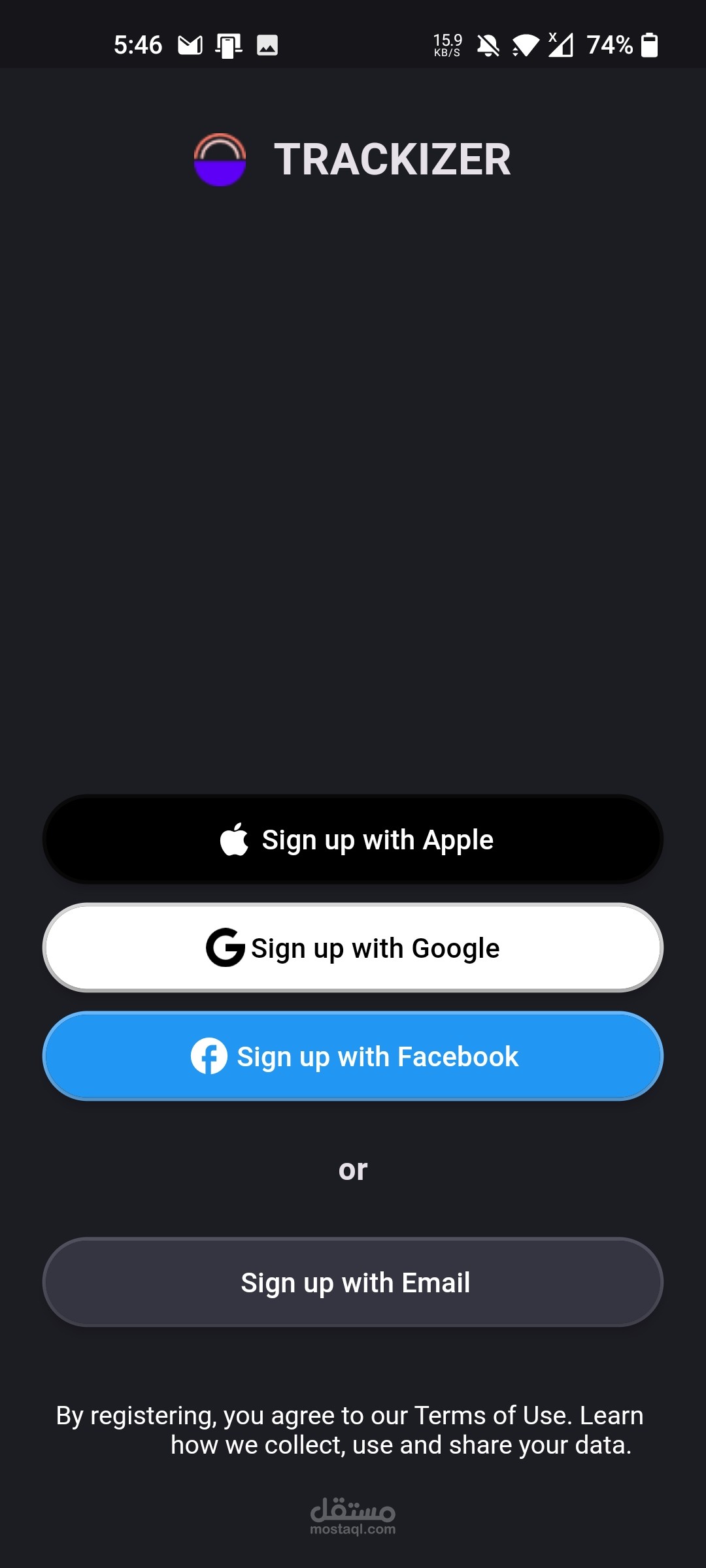Select Sign up with Facebook

[x=353, y=1056]
